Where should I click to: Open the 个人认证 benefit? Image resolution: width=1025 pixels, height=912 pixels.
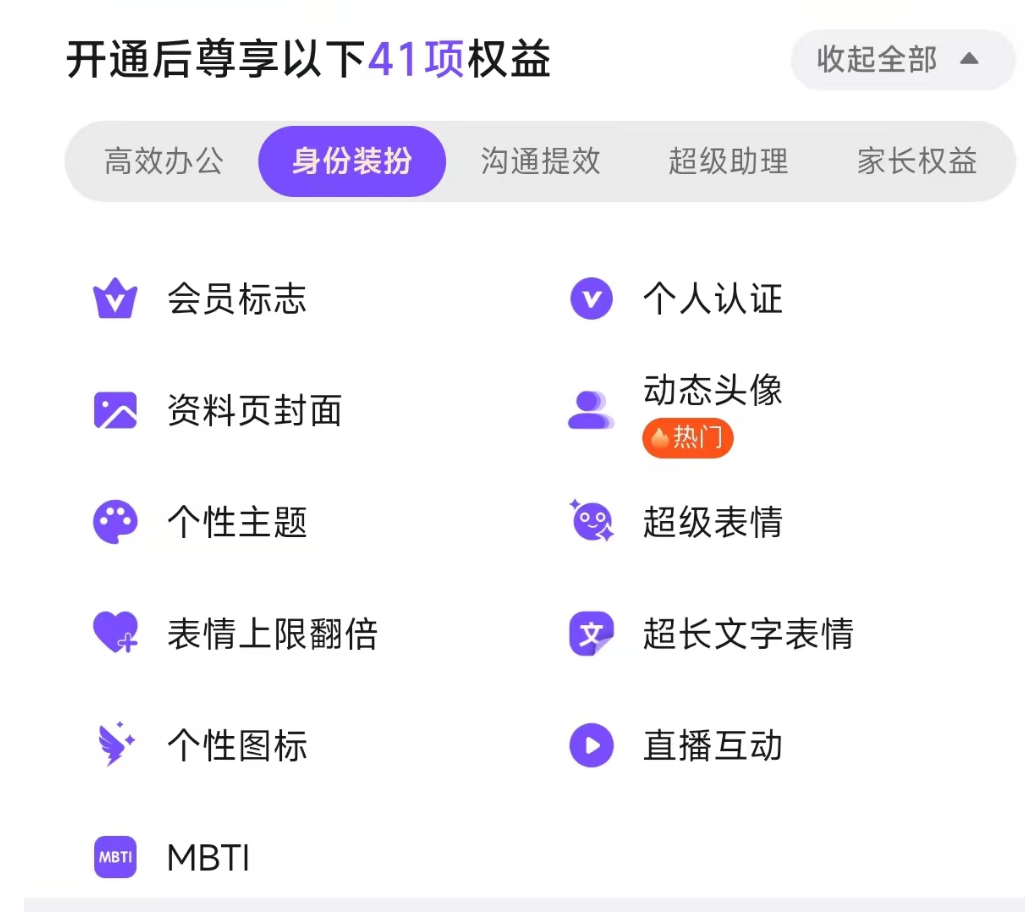click(711, 299)
